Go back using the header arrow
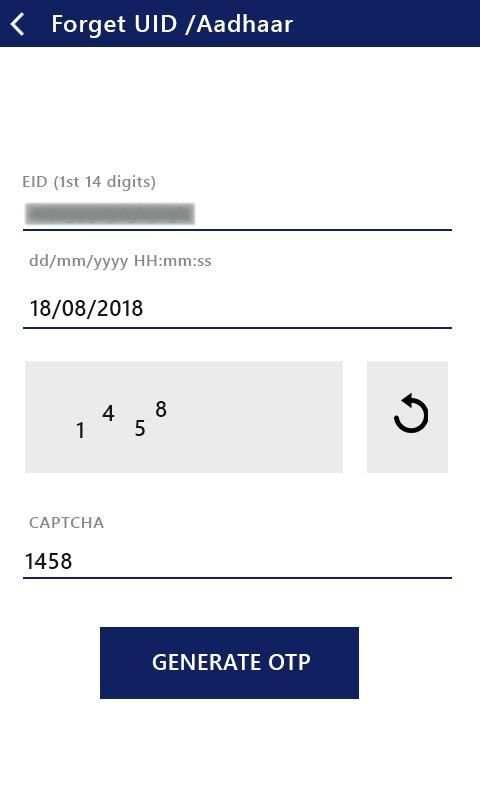This screenshot has height=800, width=480. [x=18, y=24]
